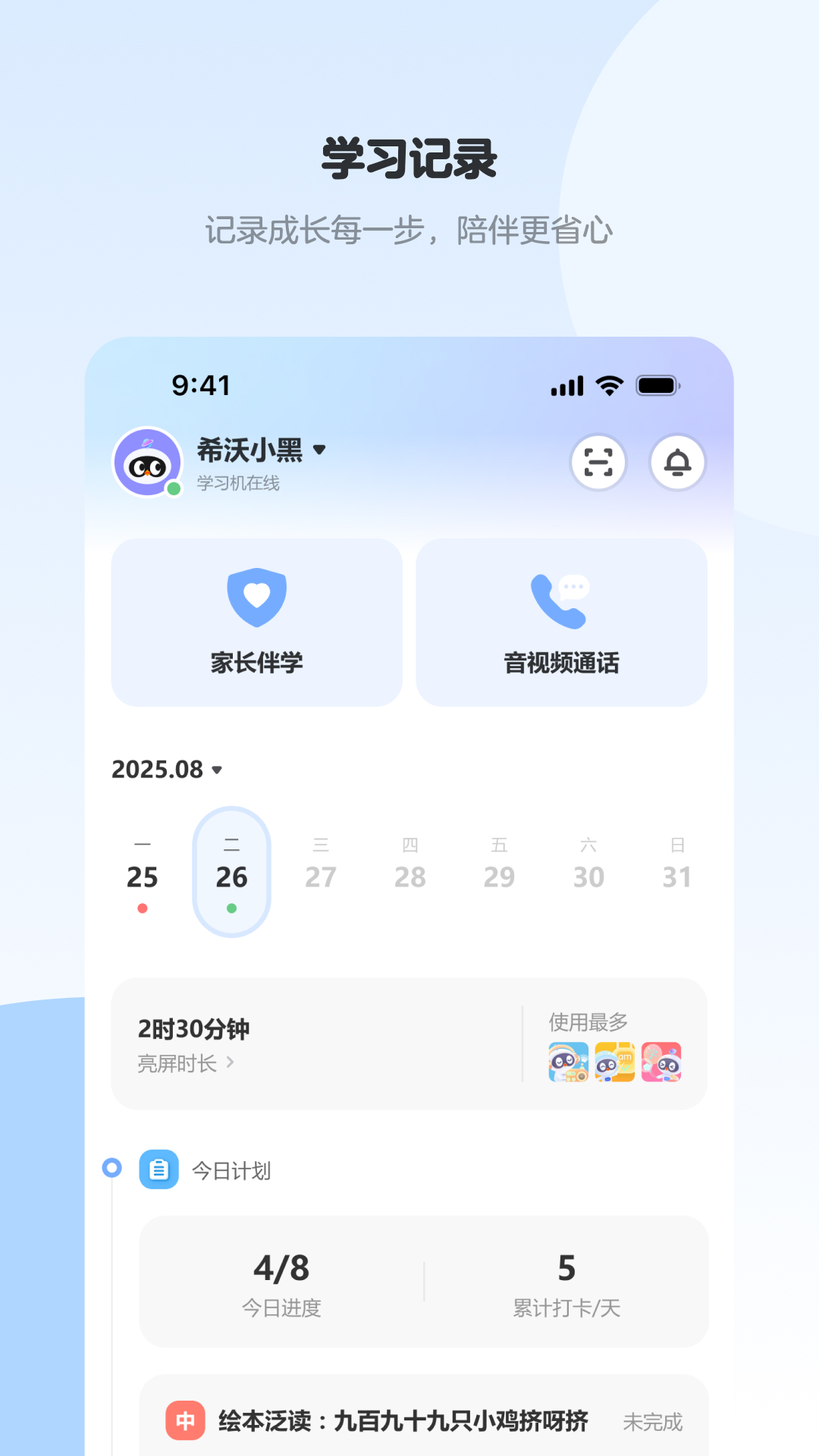819x1456 pixels.
Task: Check the 4/8 今日进度 progress
Action: coord(281,1282)
